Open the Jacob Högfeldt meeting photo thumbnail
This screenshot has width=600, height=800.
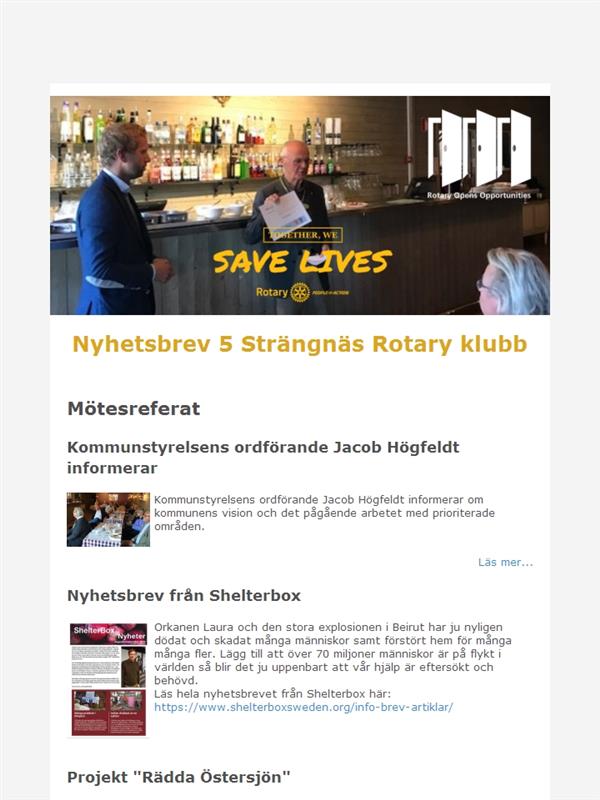point(108,519)
